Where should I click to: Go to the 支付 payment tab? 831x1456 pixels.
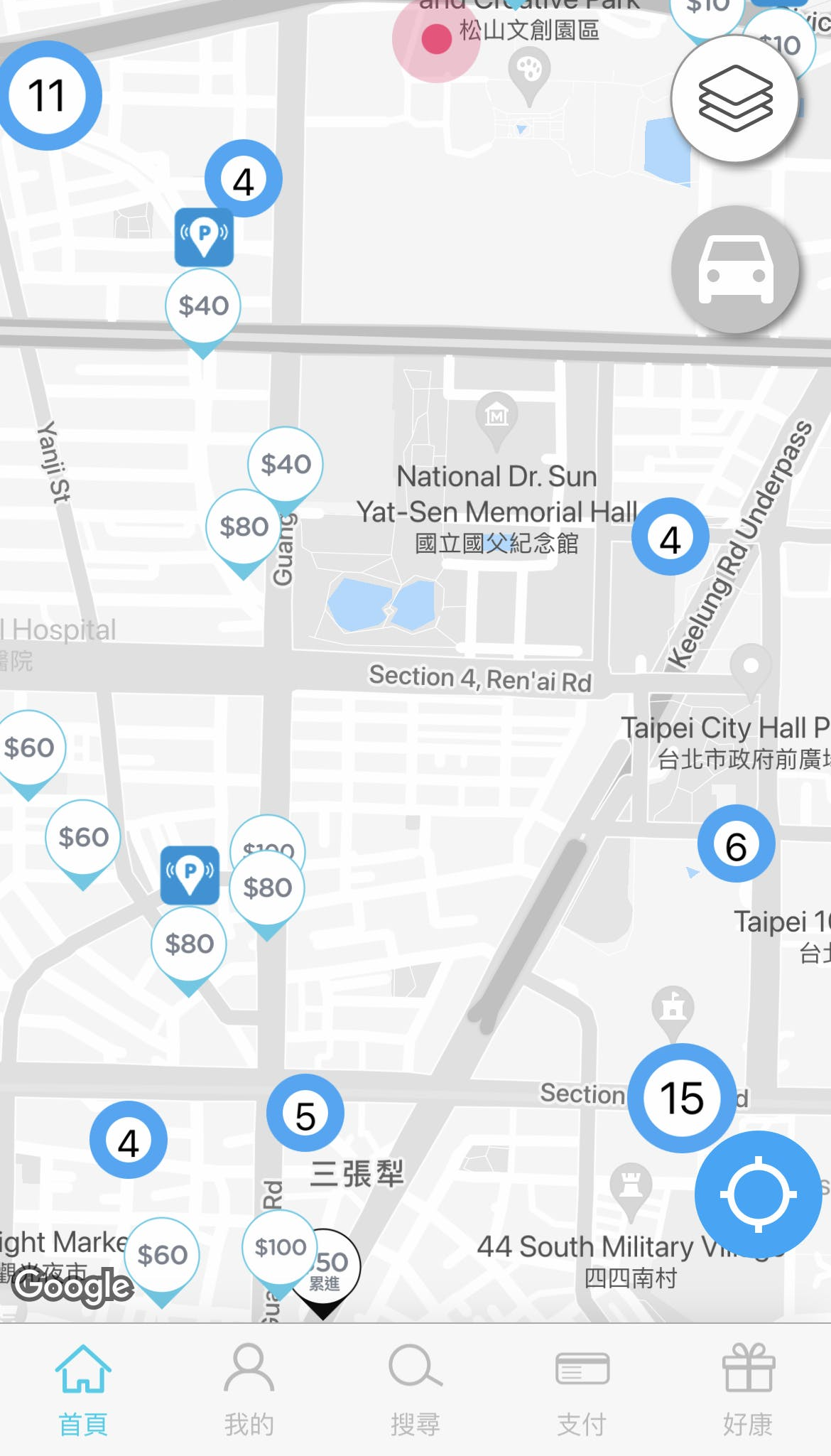click(582, 1388)
